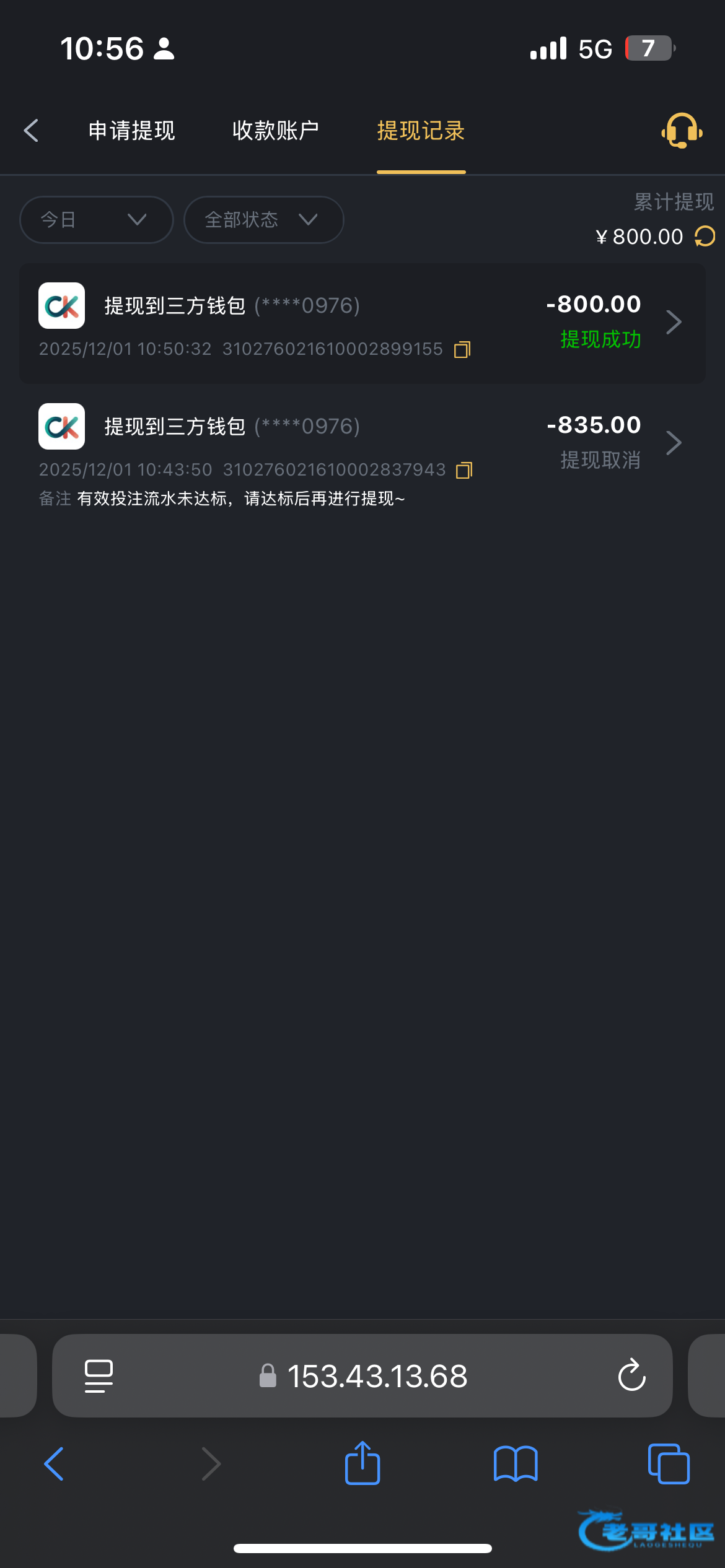Copy order number ending in 2899155
Screen dimensions: 725x1568
coord(462,350)
